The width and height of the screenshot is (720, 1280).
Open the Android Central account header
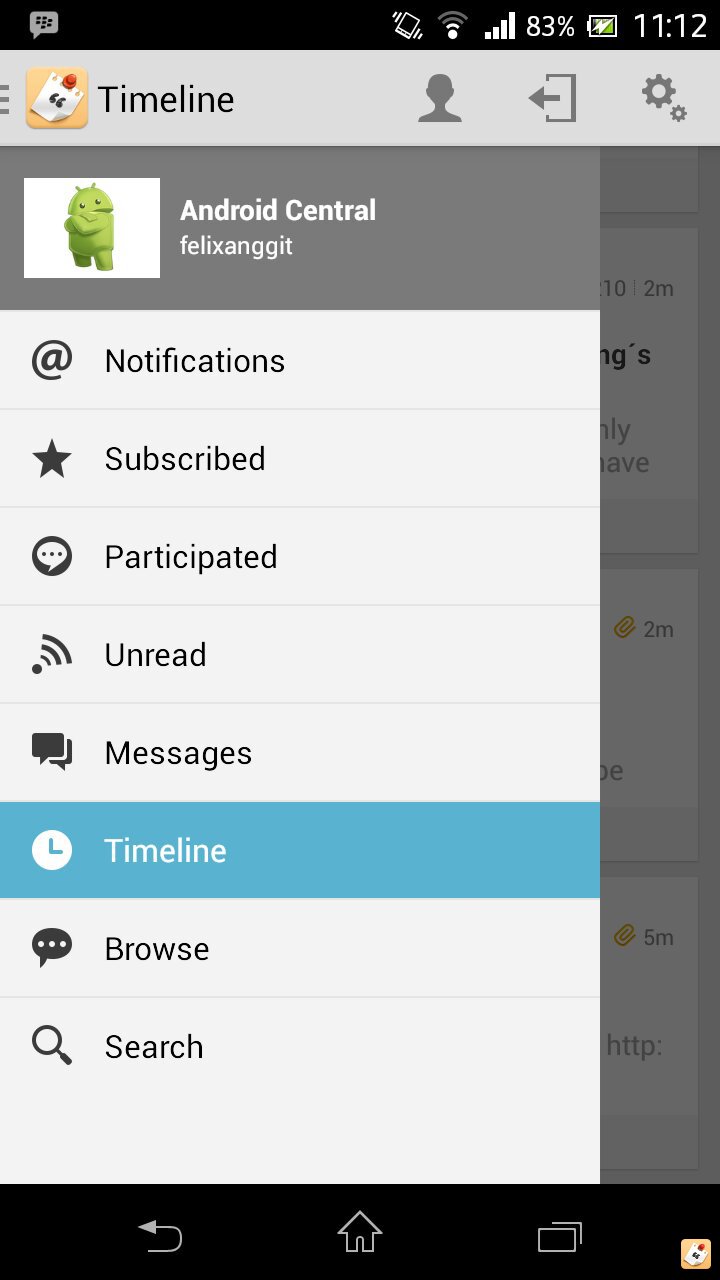point(278,228)
